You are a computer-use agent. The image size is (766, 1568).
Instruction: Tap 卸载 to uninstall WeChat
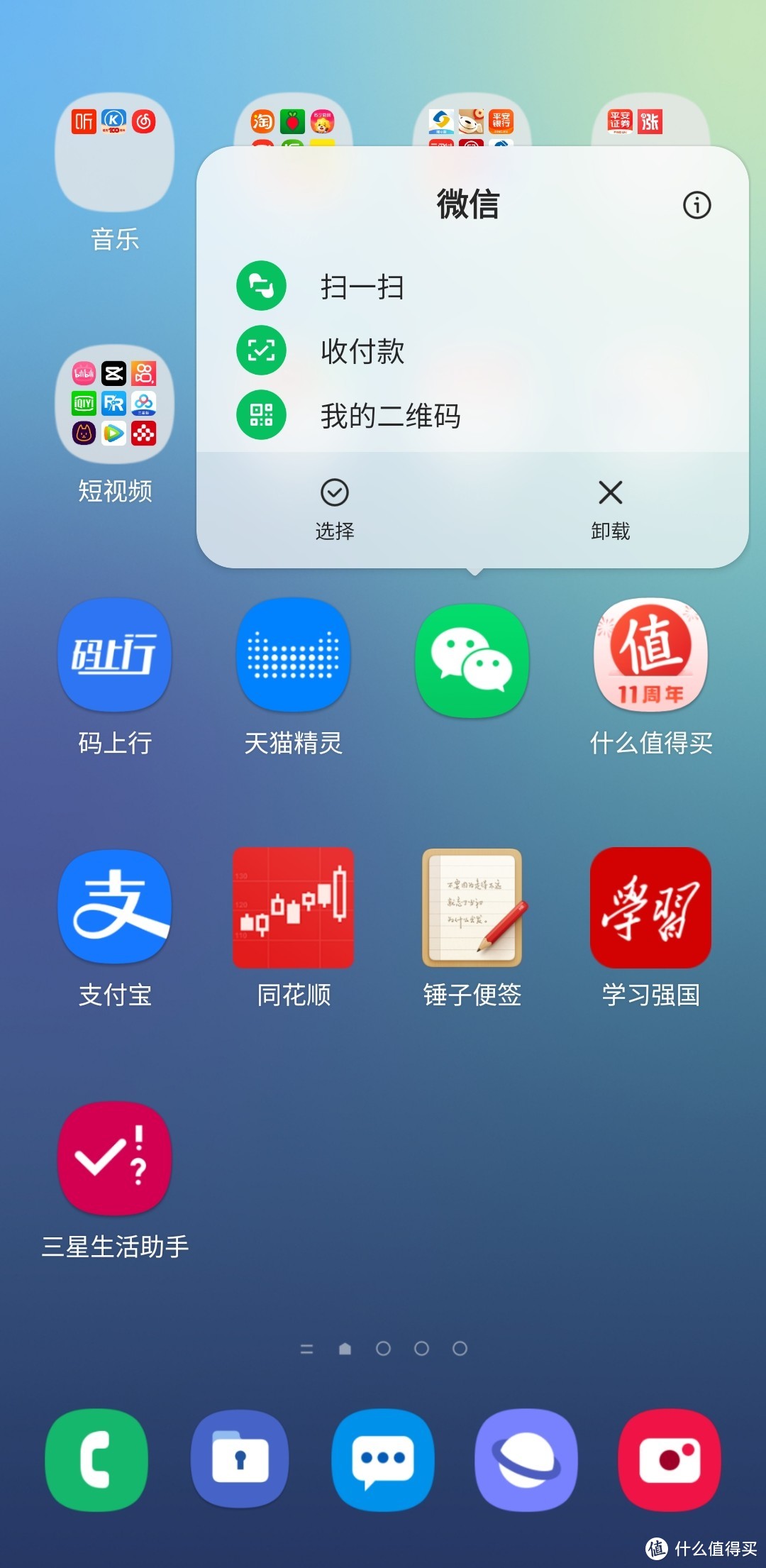click(x=609, y=507)
